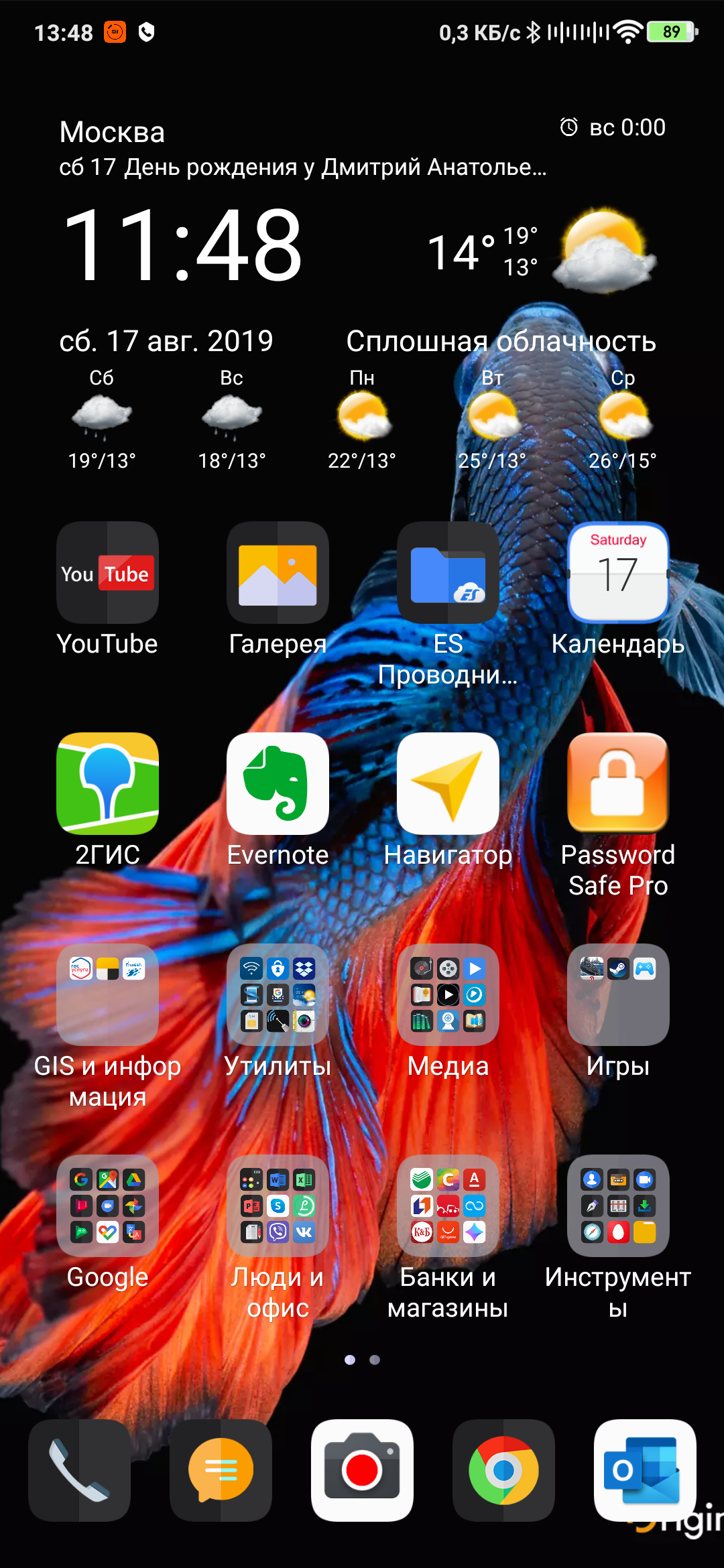Open the Инструменты folder
The image size is (724, 1568).
pyautogui.click(x=618, y=1206)
